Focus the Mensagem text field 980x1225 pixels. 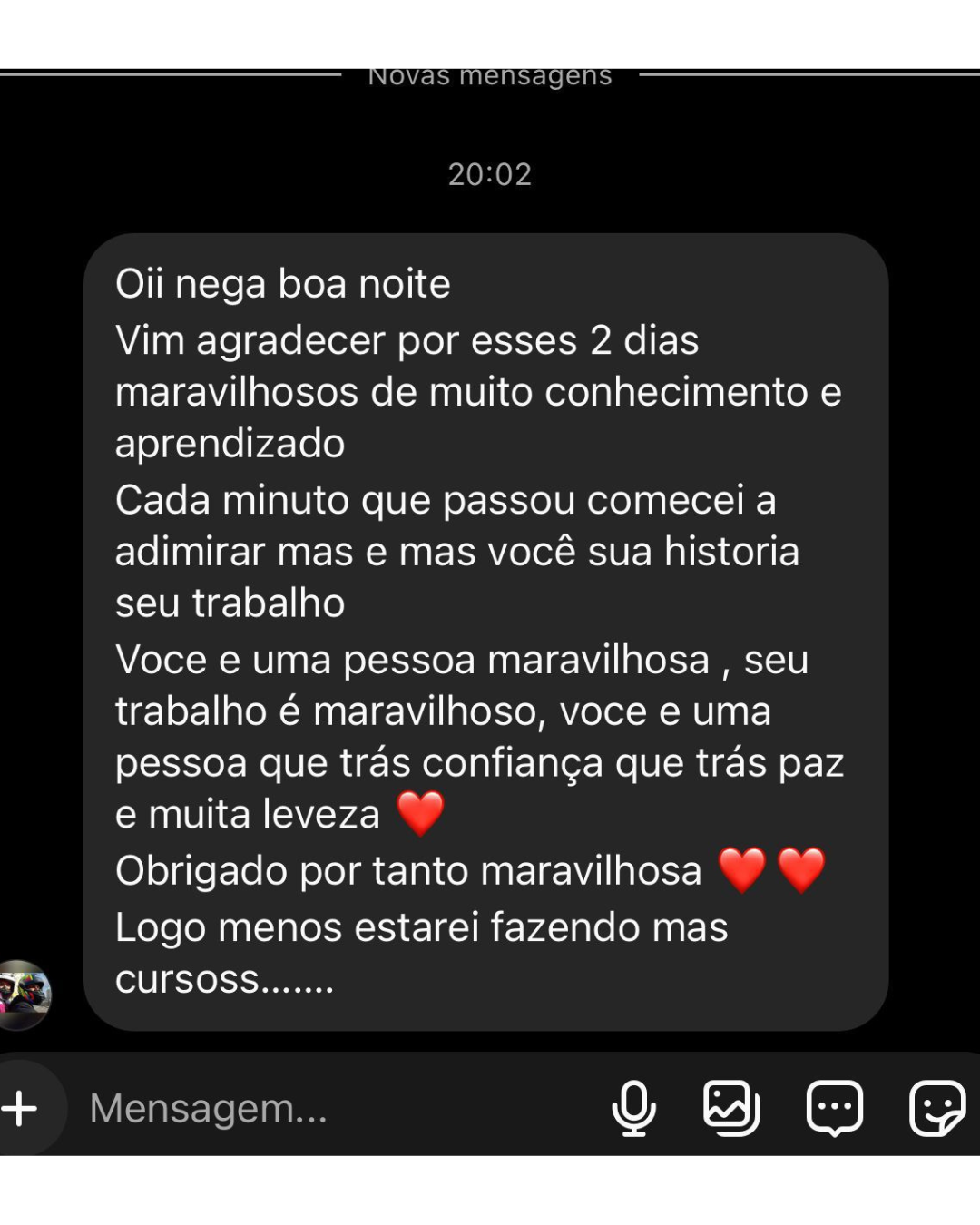point(327,1108)
